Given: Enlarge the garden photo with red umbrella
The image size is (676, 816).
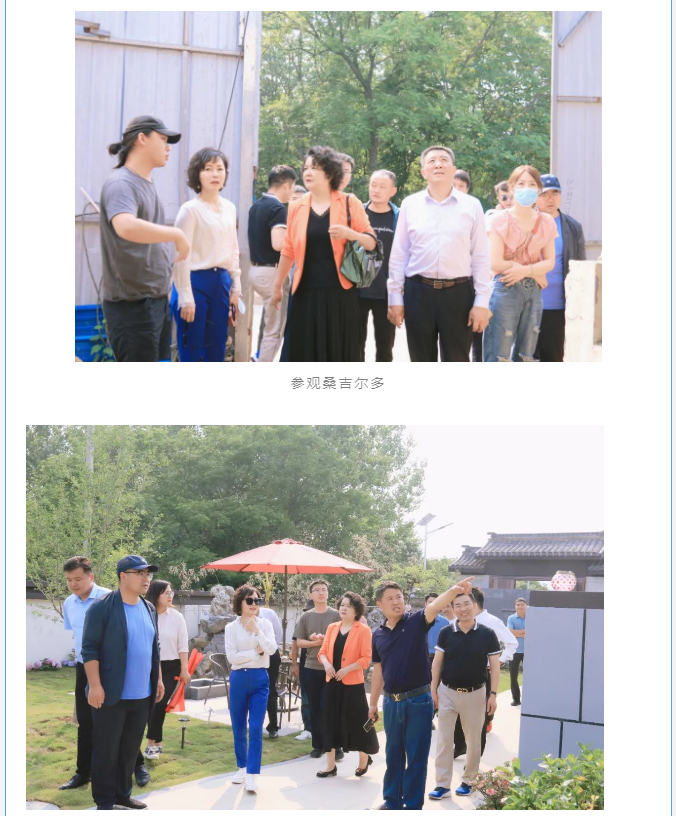Looking at the screenshot, I should pyautogui.click(x=314, y=617).
